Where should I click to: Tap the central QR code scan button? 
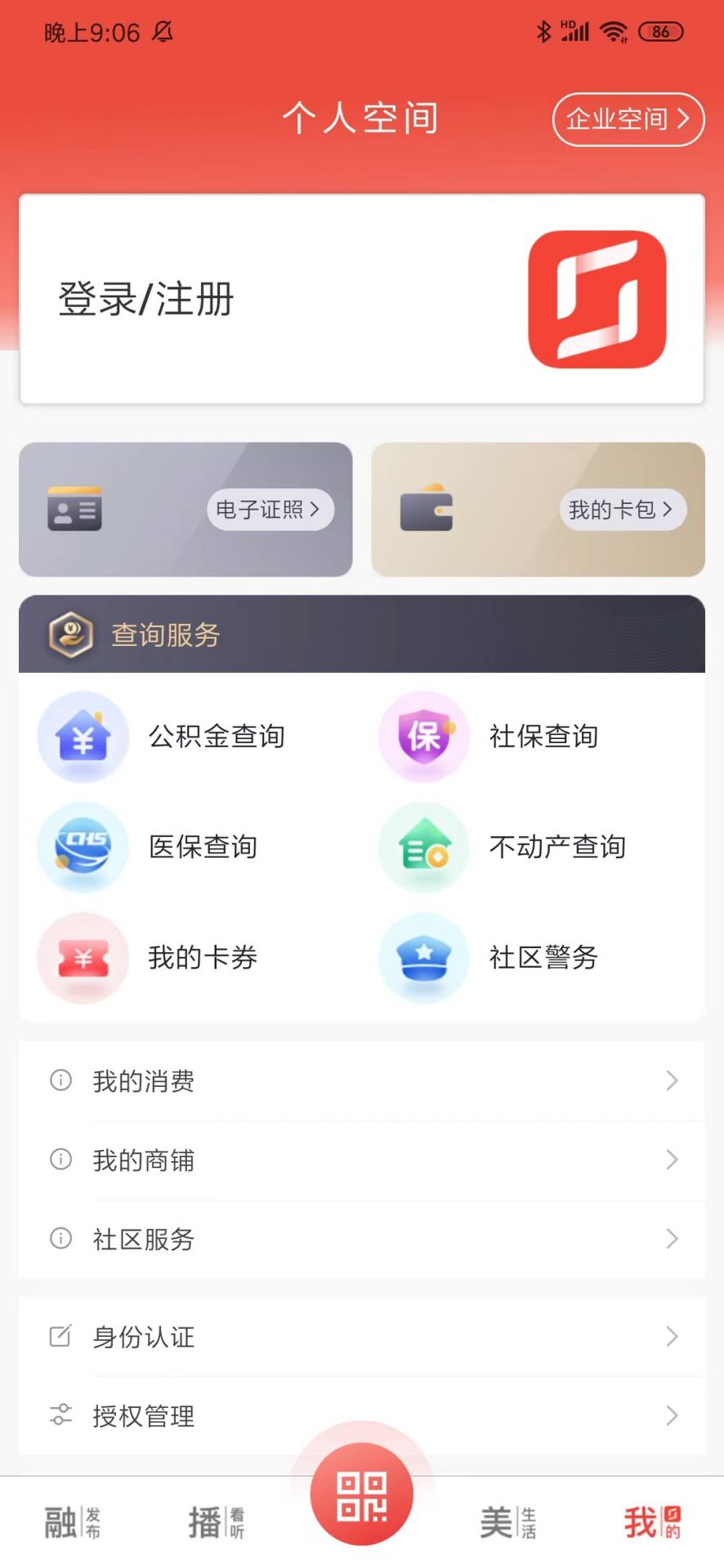tap(362, 1494)
